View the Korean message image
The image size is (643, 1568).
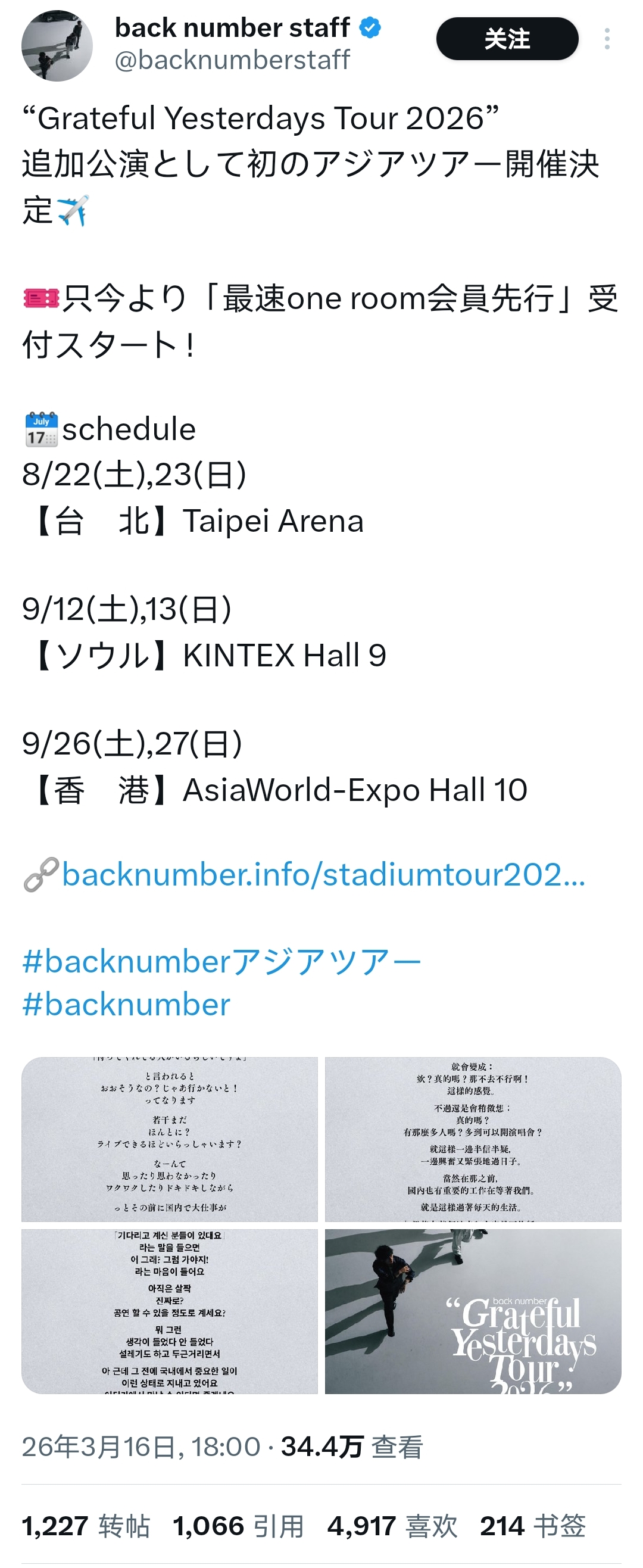(x=170, y=1312)
